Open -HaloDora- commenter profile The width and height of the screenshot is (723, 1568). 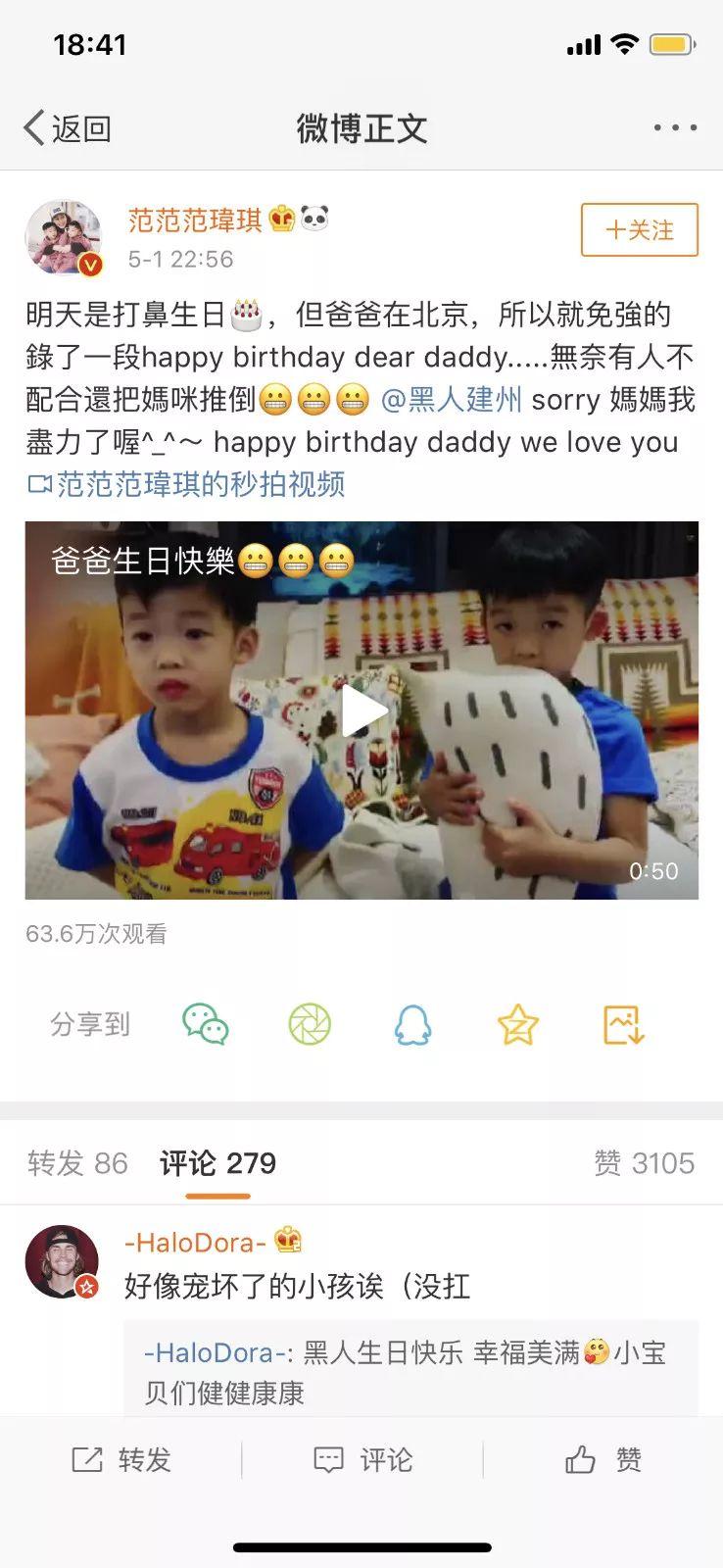click(62, 1262)
